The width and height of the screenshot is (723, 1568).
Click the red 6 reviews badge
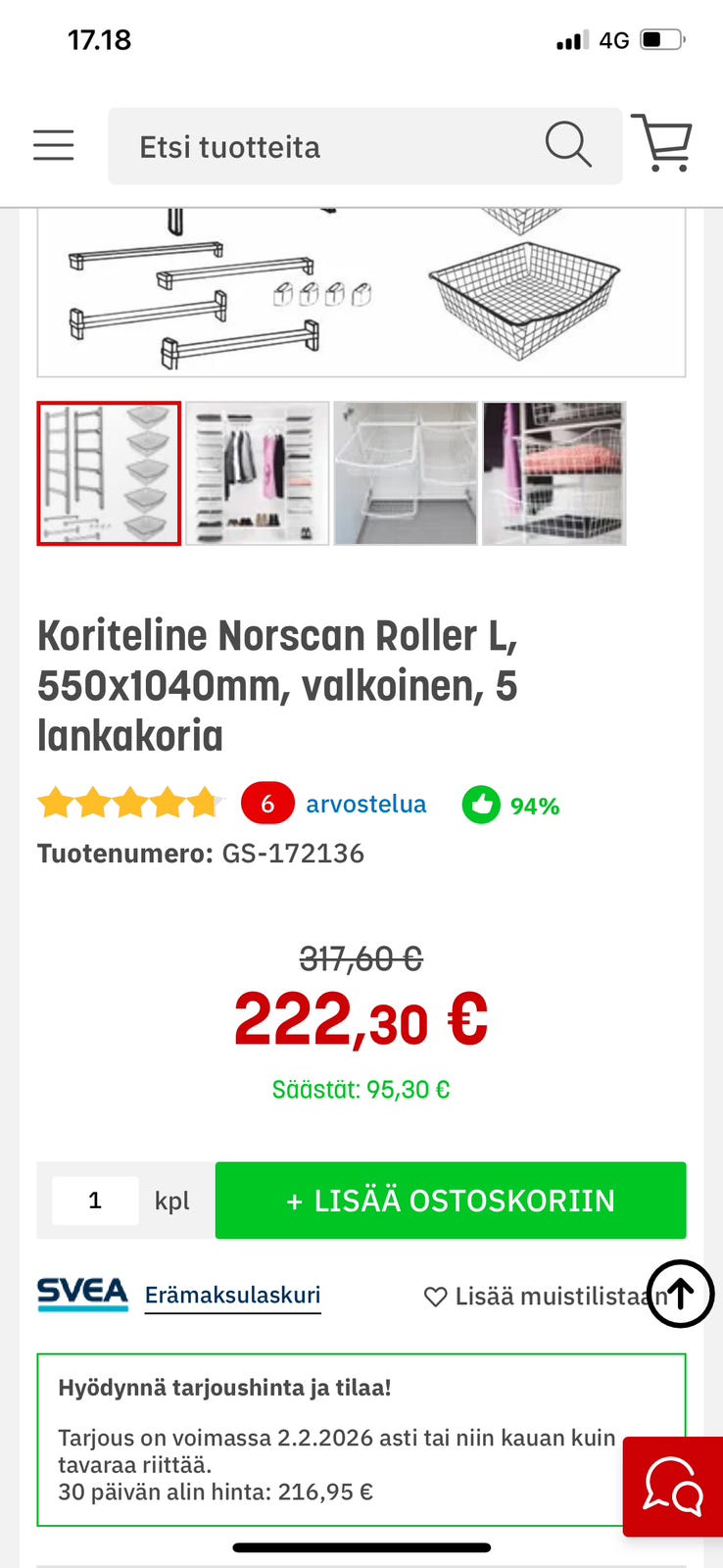point(266,803)
